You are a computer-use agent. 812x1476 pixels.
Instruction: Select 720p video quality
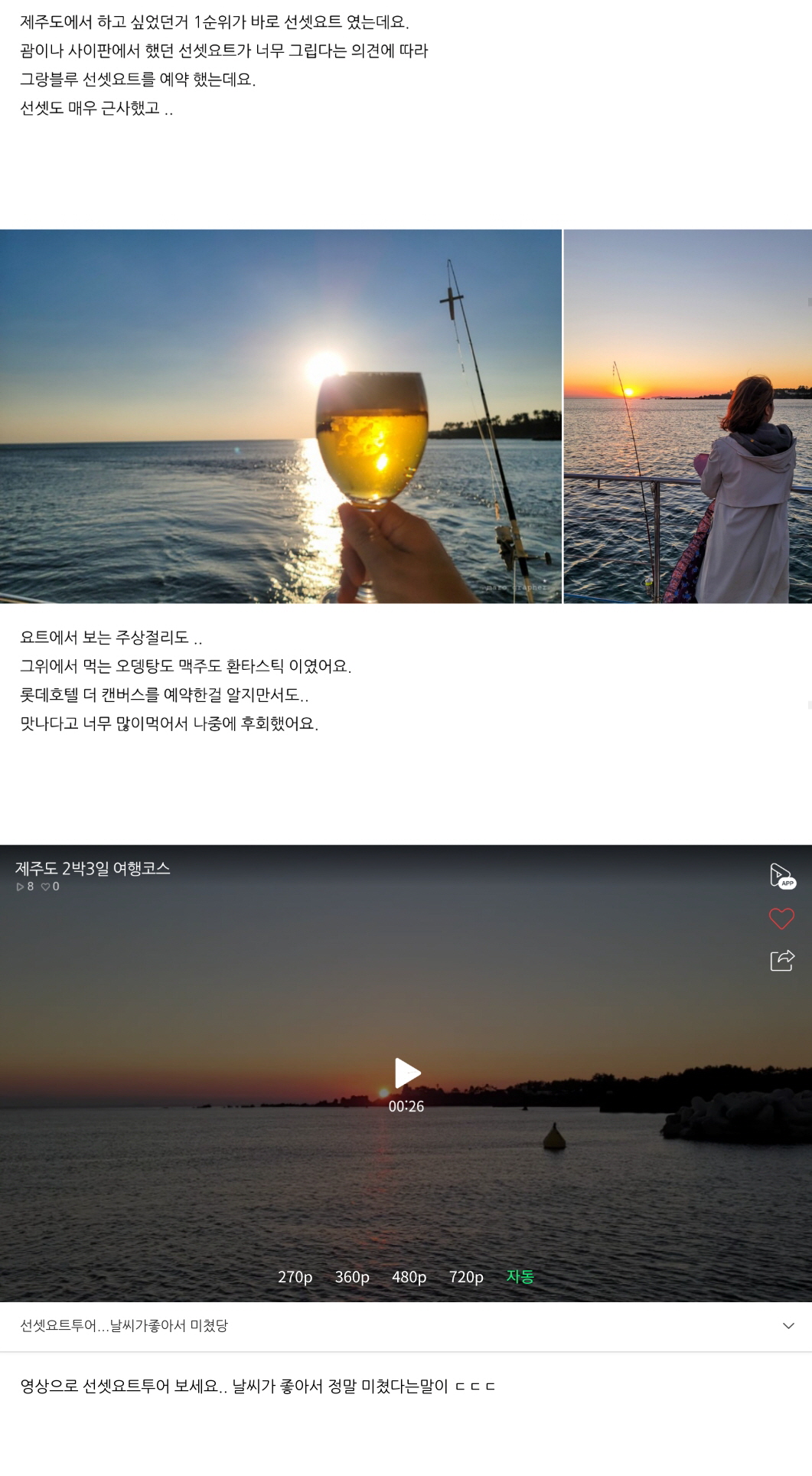(466, 1277)
